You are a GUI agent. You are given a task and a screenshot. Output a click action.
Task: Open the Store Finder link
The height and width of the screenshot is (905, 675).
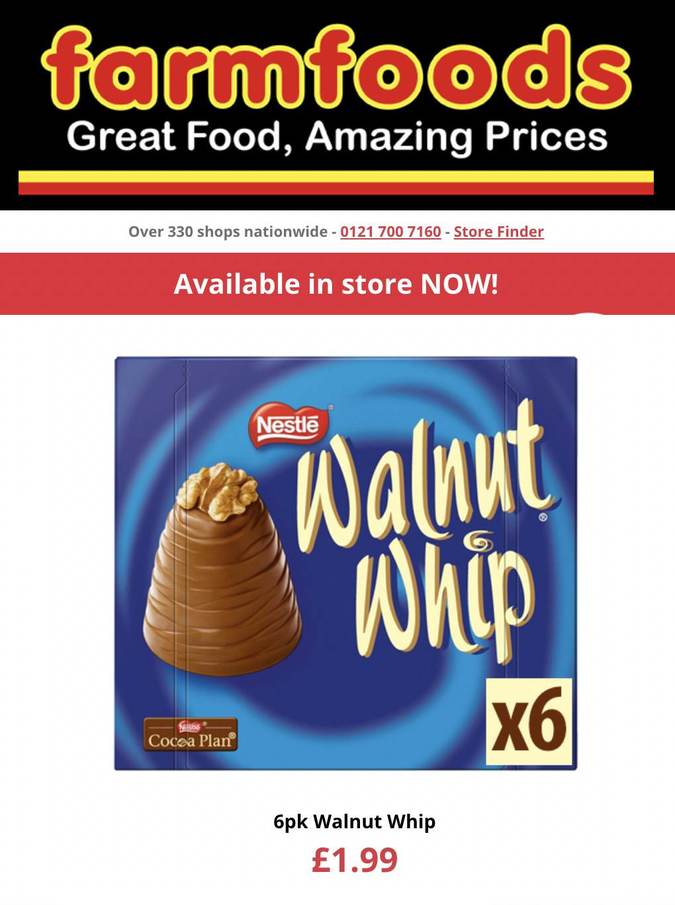pos(498,232)
